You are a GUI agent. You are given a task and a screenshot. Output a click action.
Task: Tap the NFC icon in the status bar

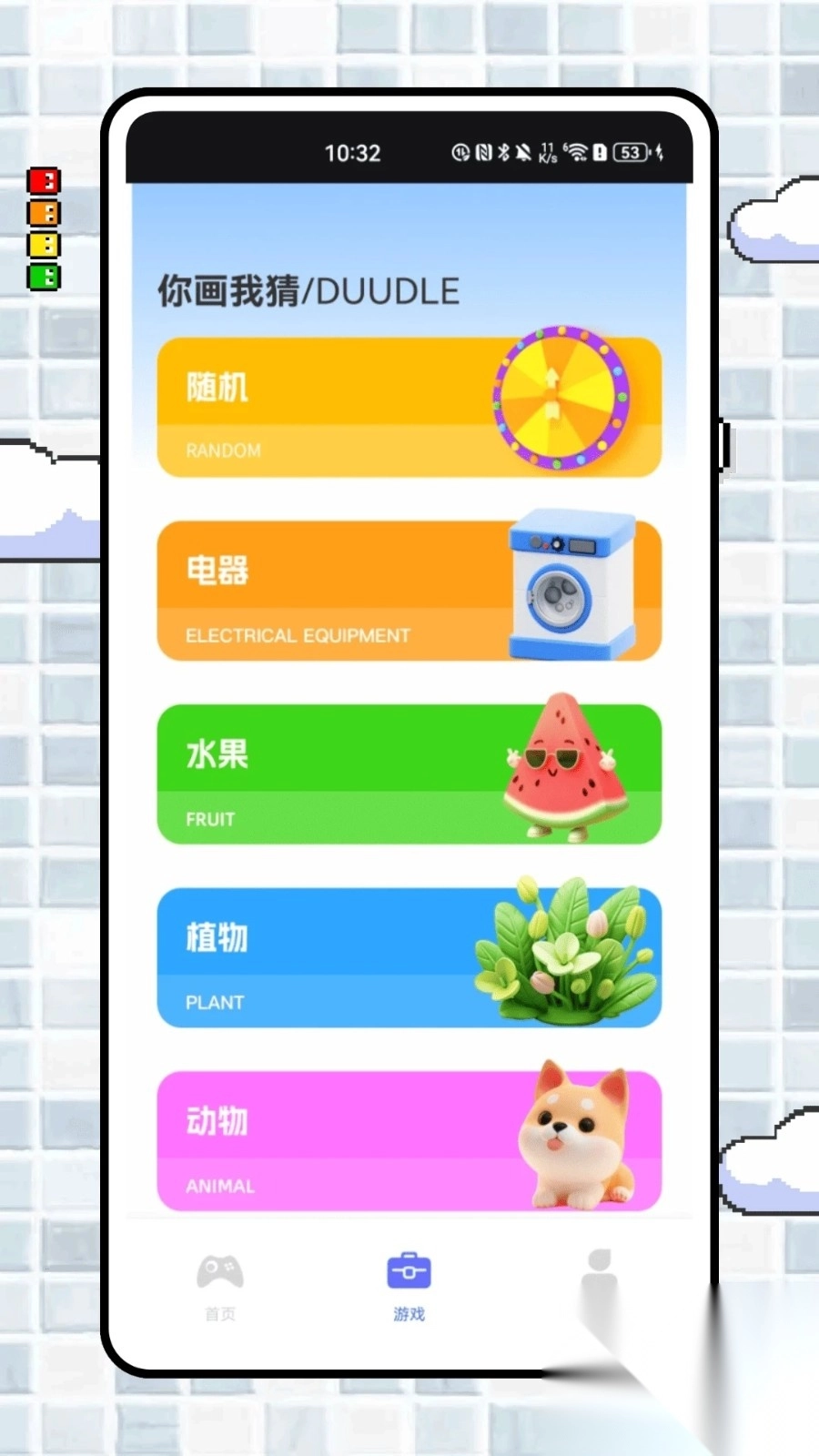(x=483, y=153)
